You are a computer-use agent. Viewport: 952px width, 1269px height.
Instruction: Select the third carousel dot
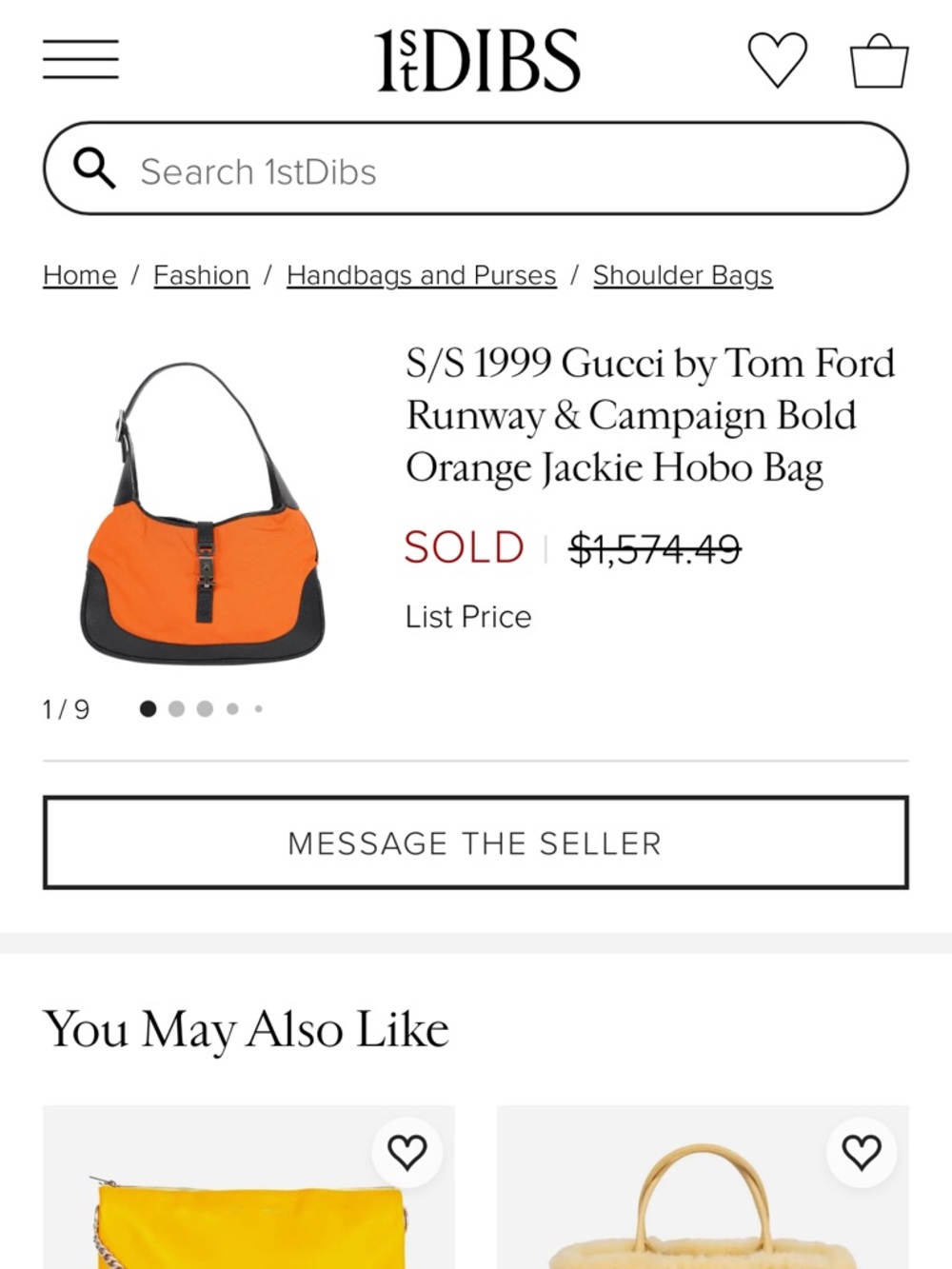pyautogui.click(x=205, y=708)
